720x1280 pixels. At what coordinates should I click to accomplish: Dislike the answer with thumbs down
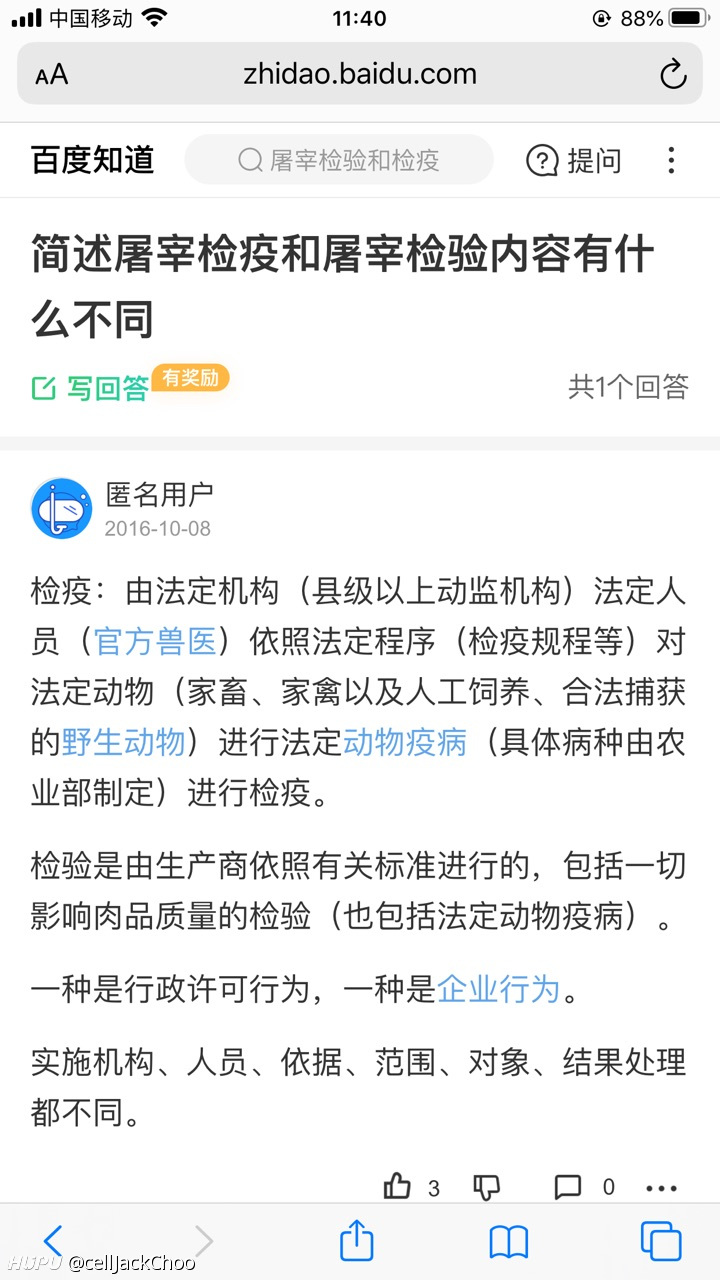(x=486, y=1187)
